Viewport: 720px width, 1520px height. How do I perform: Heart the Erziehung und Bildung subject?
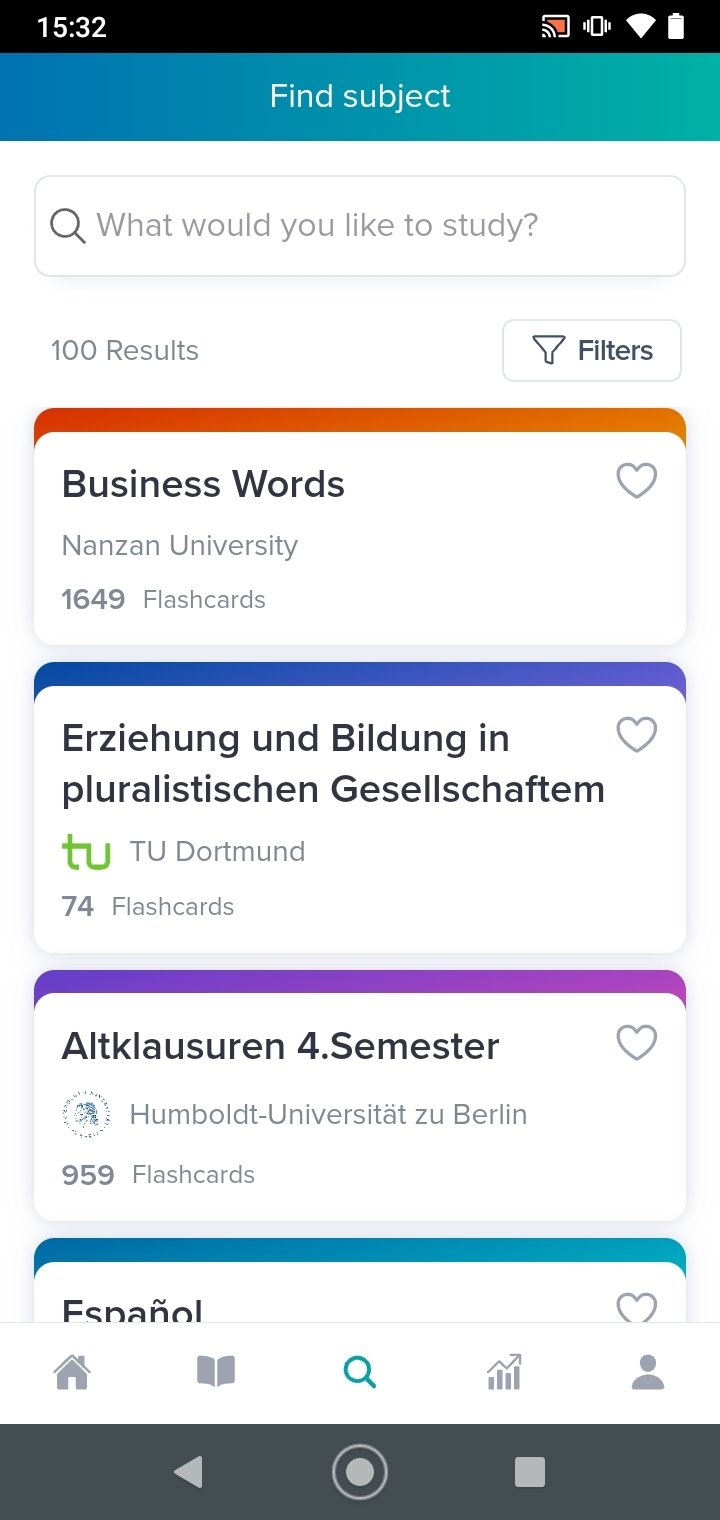(636, 735)
